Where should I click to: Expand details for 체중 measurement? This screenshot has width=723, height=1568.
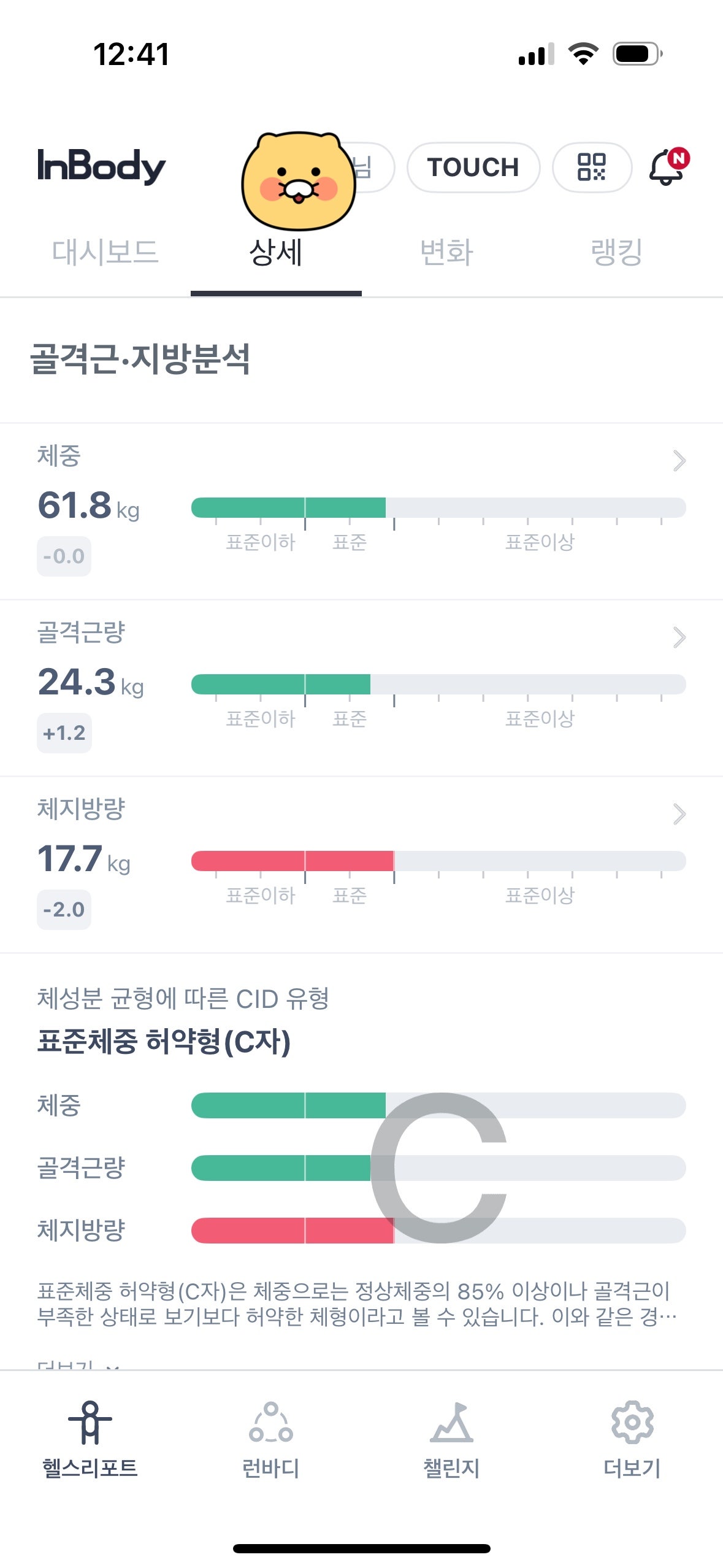click(678, 461)
